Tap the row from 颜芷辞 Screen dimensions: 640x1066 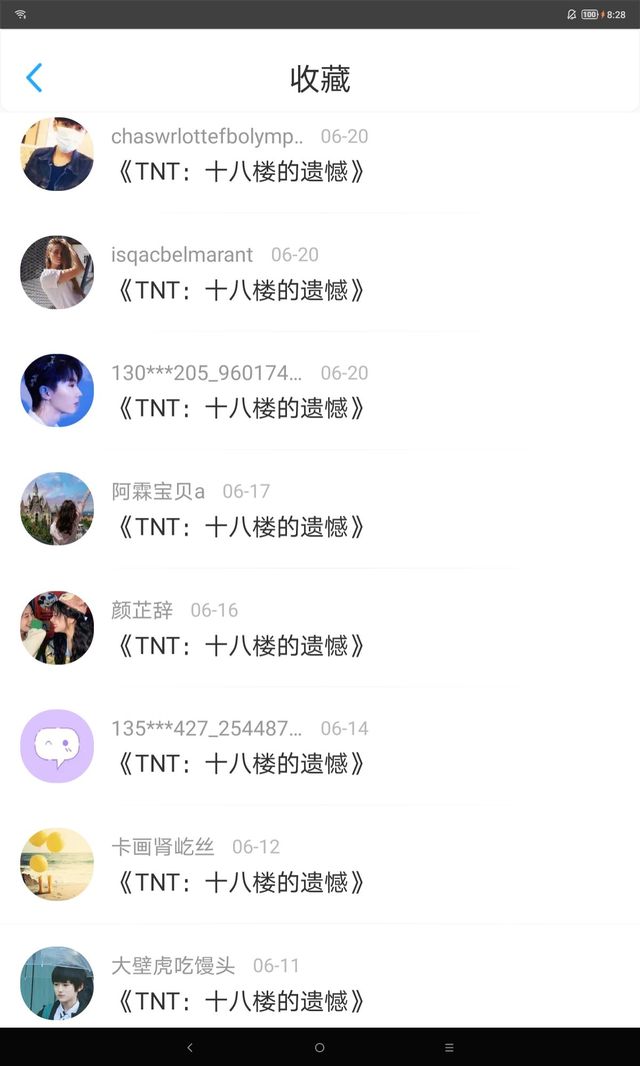pos(320,627)
